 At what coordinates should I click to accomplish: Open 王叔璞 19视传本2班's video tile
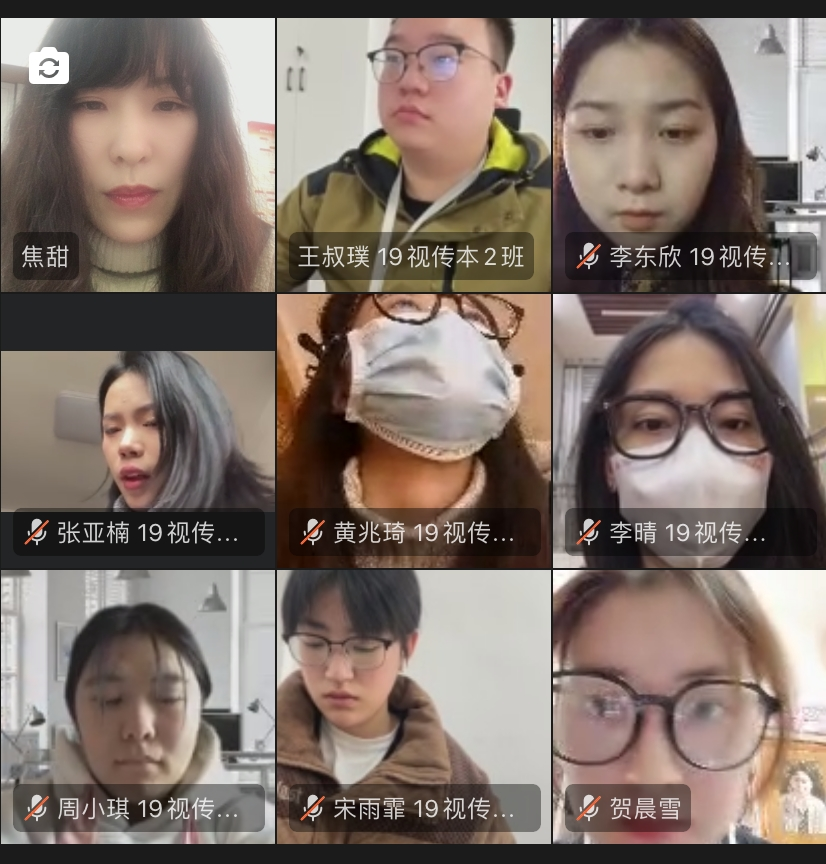pos(413,155)
